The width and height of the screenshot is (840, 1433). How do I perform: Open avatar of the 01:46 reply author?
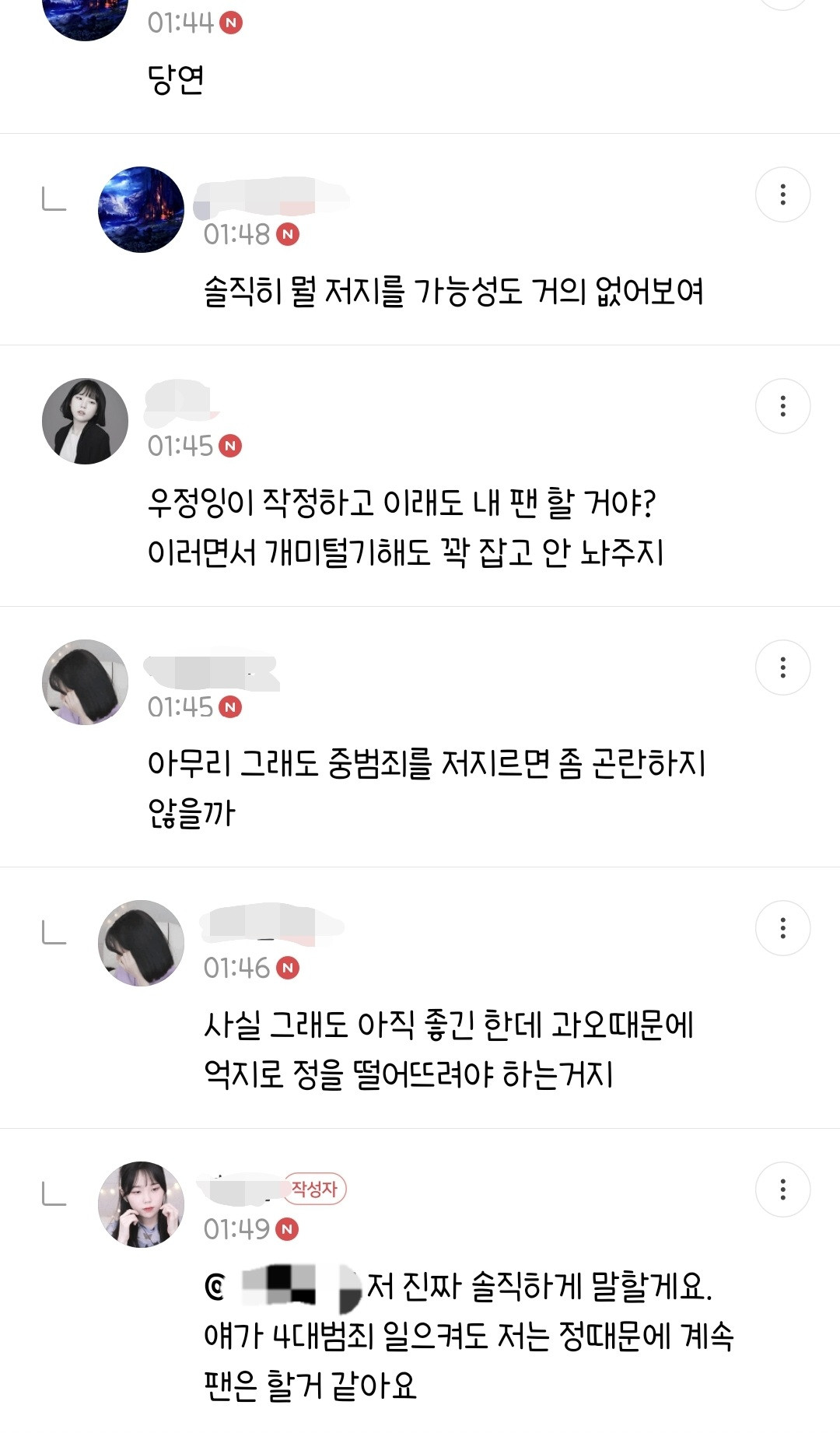[x=141, y=943]
